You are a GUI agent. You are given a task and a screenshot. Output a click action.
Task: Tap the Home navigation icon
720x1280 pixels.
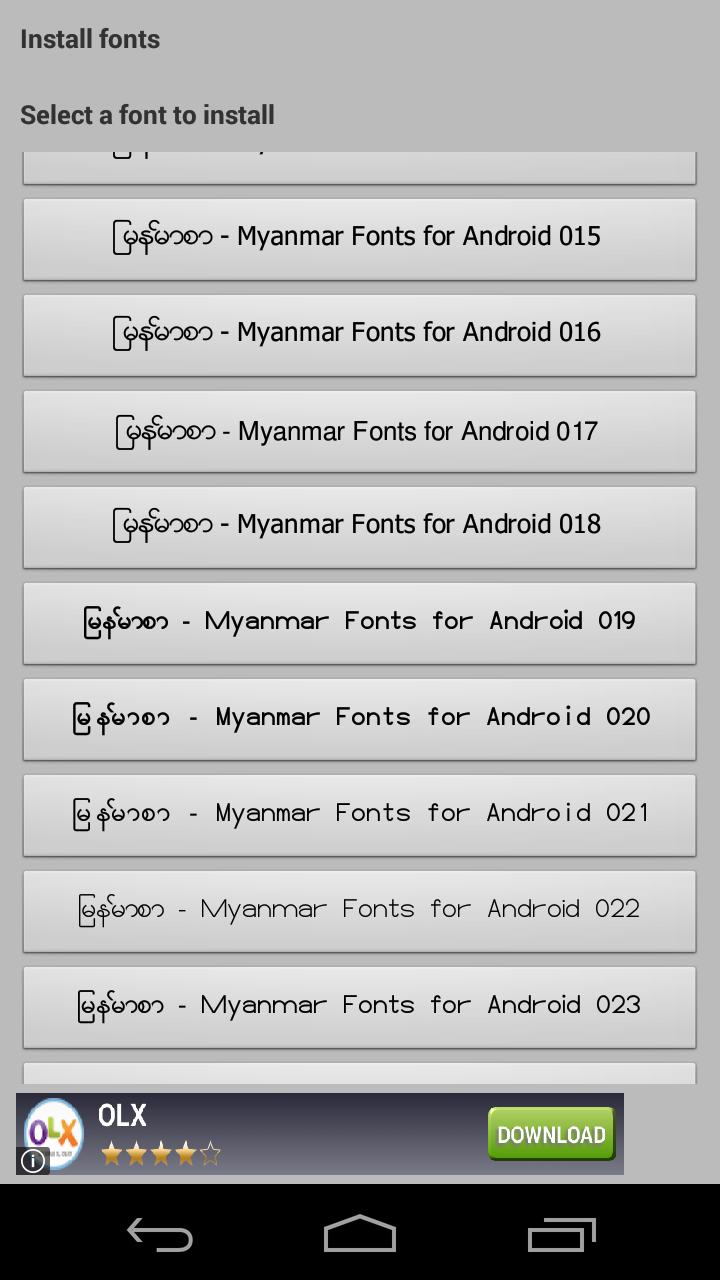point(360,1235)
